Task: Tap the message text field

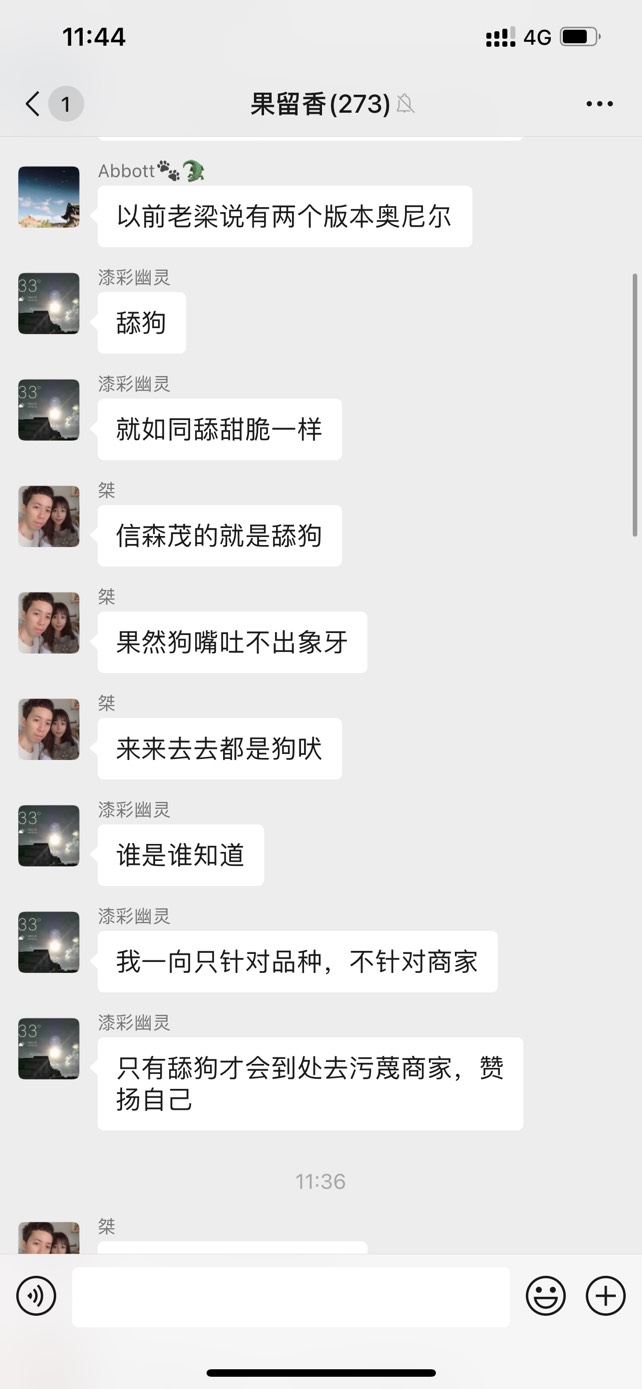Action: click(x=290, y=1296)
